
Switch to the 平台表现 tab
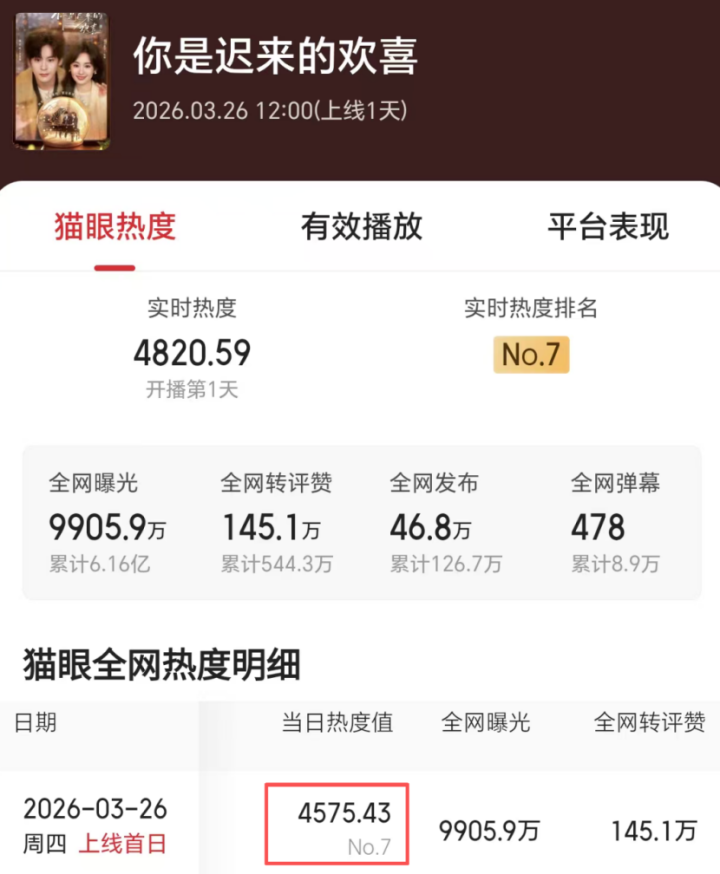[x=607, y=227]
